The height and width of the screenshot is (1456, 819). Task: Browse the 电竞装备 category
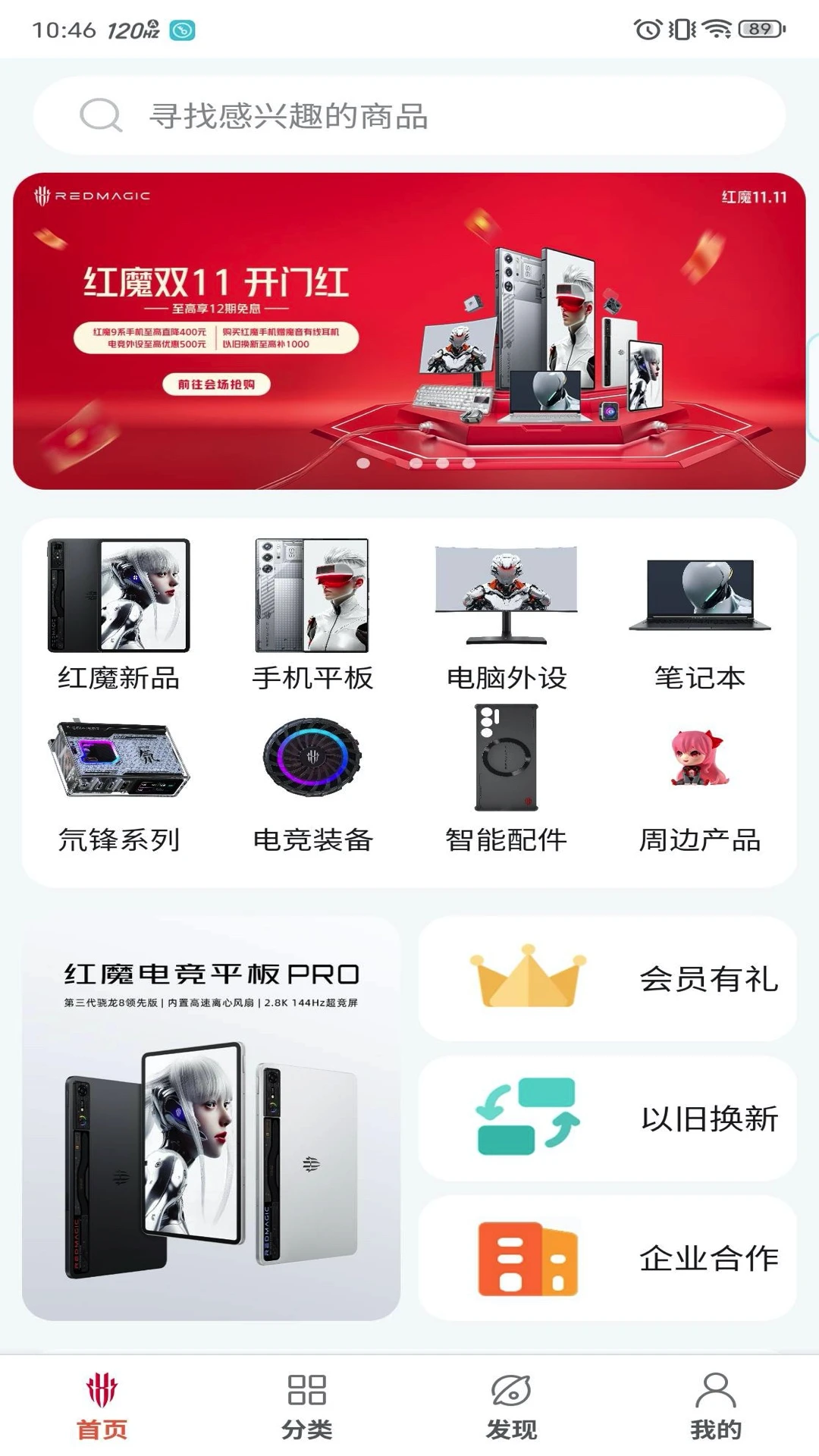click(x=312, y=780)
